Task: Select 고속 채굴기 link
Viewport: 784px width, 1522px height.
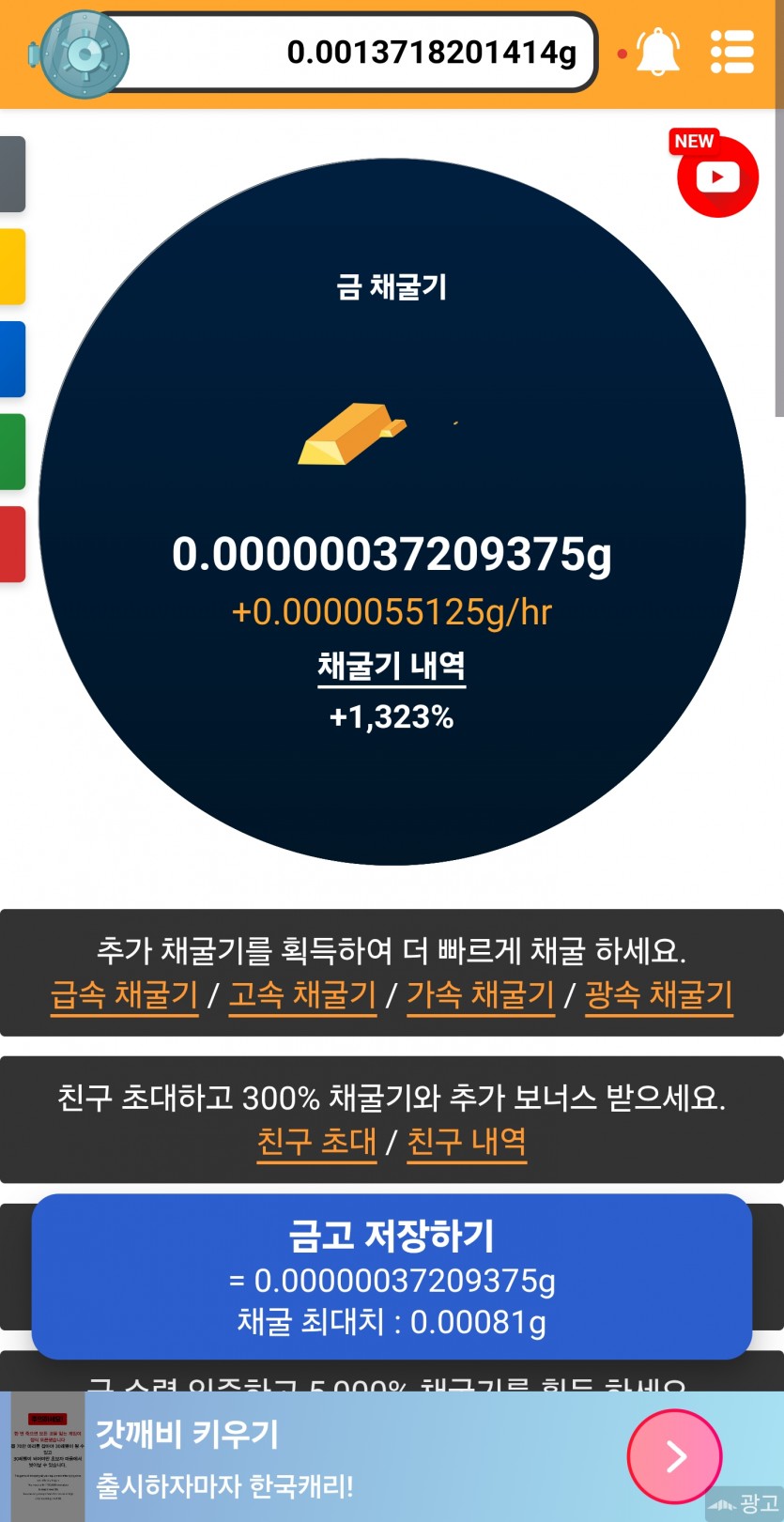Action: tap(302, 994)
